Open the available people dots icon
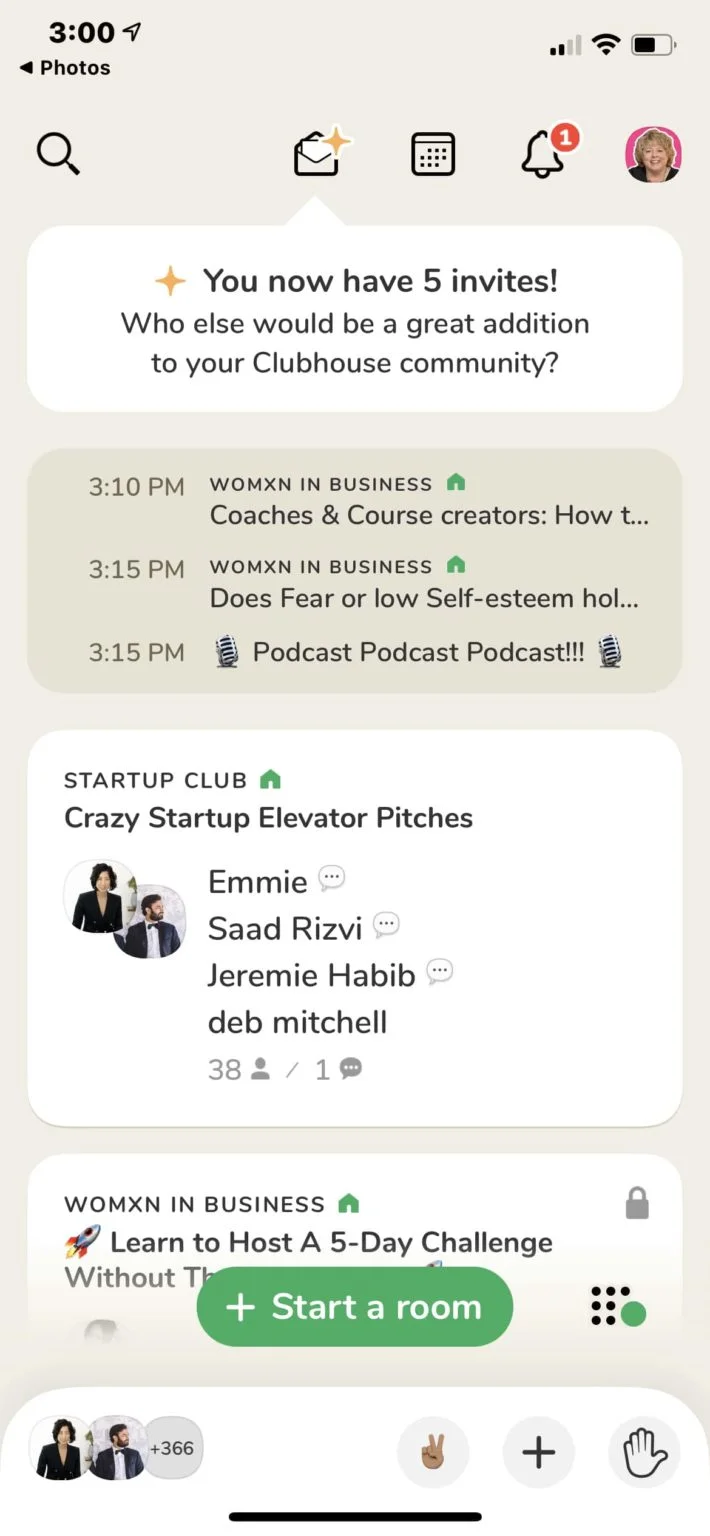710x1536 pixels. pos(617,1306)
